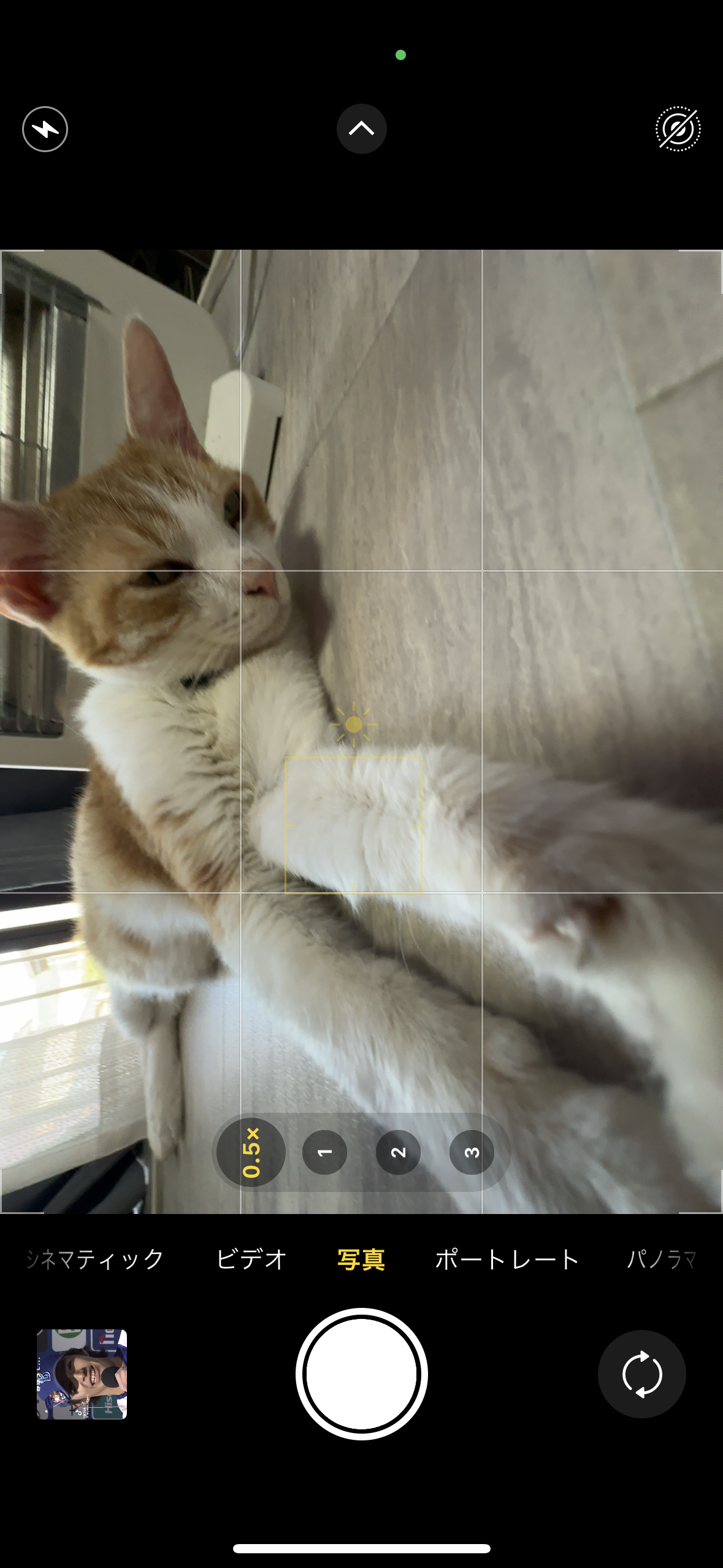Switch to ポートレート mode

pyautogui.click(x=507, y=1259)
